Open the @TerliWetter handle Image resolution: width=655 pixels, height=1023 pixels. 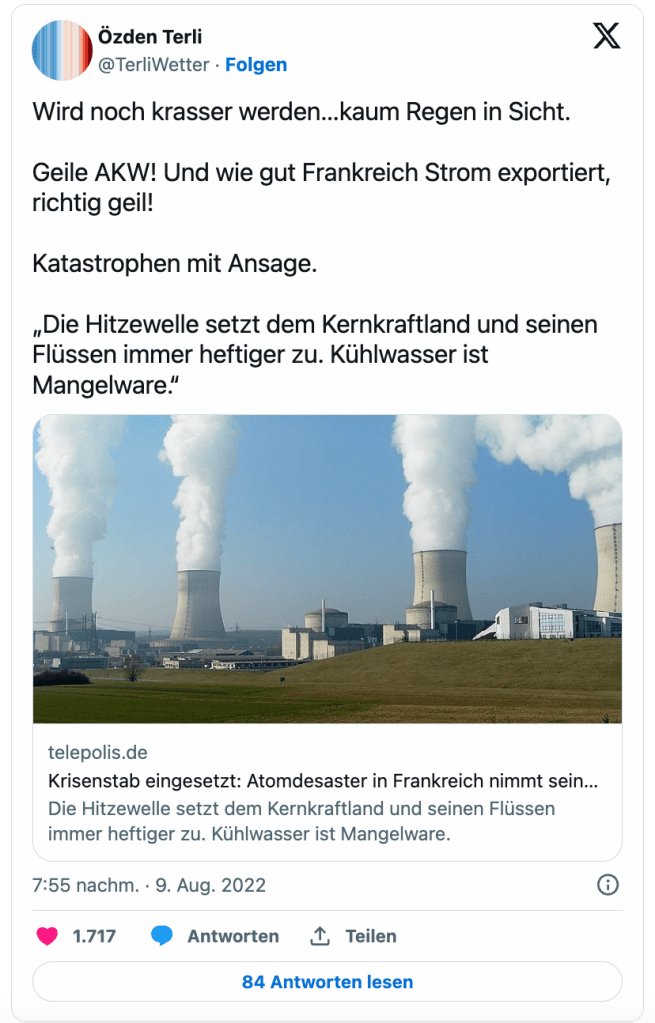click(153, 65)
